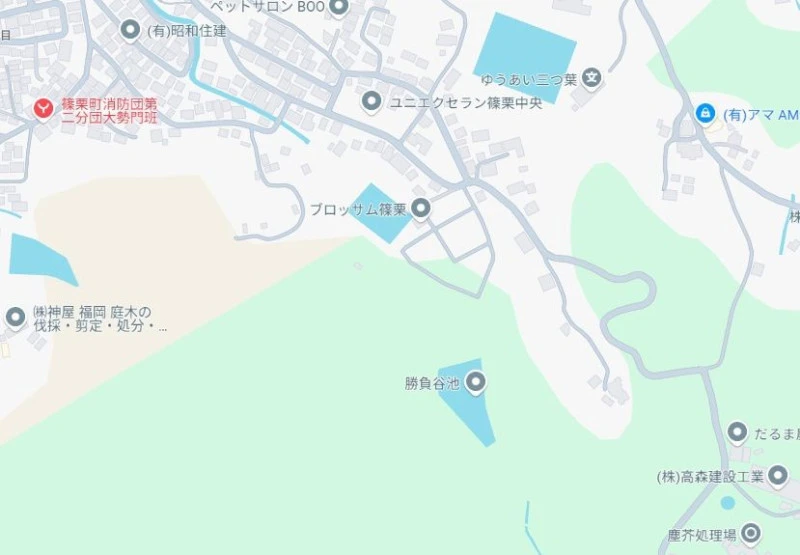Tap the 篠栗町消防団第二分団大勢門班 marker
The image size is (800, 555).
(43, 107)
